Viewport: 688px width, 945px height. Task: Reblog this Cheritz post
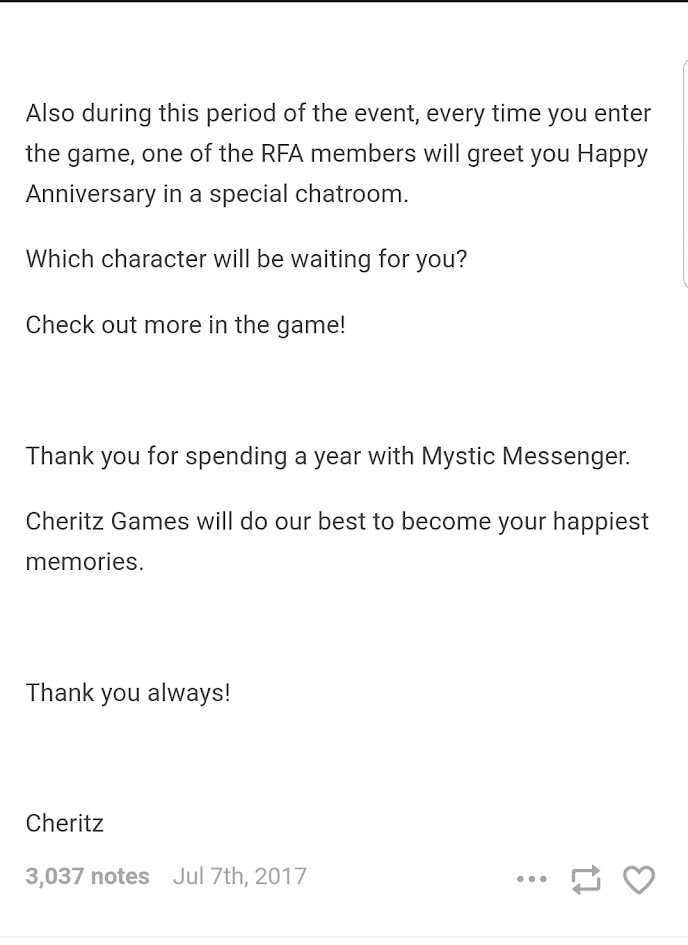[x=586, y=879]
